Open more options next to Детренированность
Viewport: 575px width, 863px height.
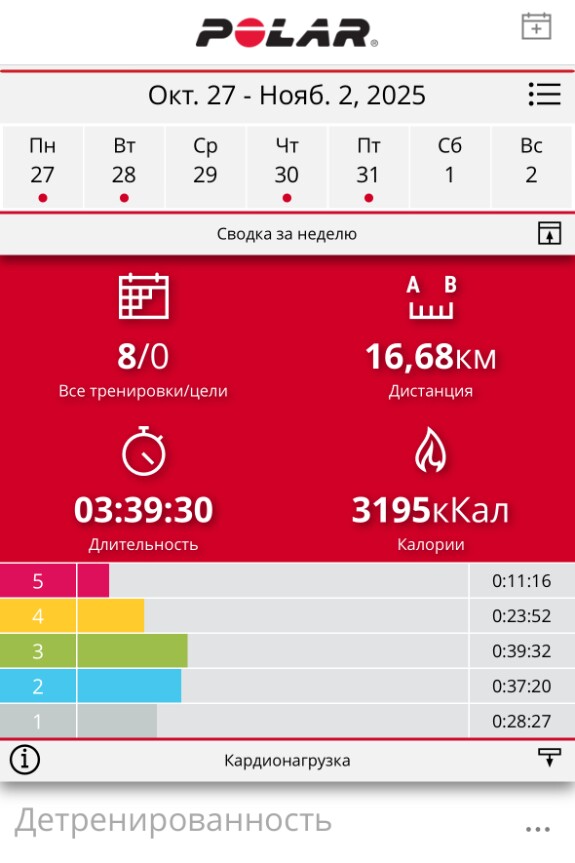pyautogui.click(x=538, y=828)
